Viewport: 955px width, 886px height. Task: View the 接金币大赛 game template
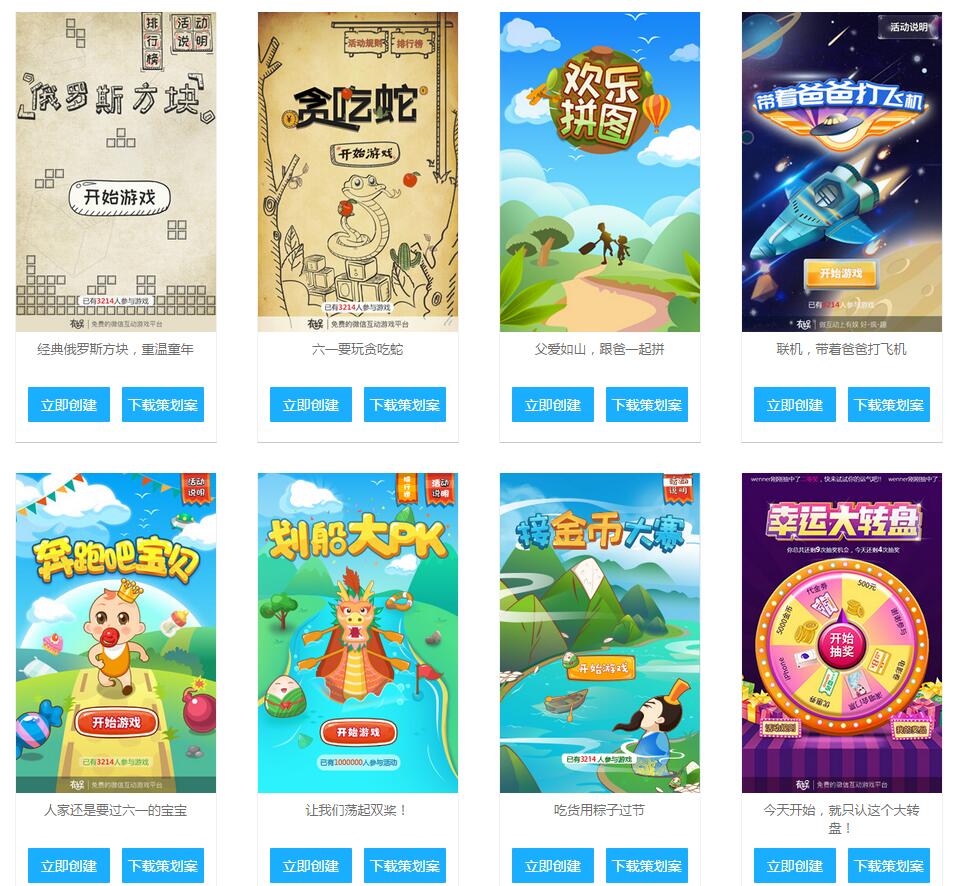coord(600,633)
